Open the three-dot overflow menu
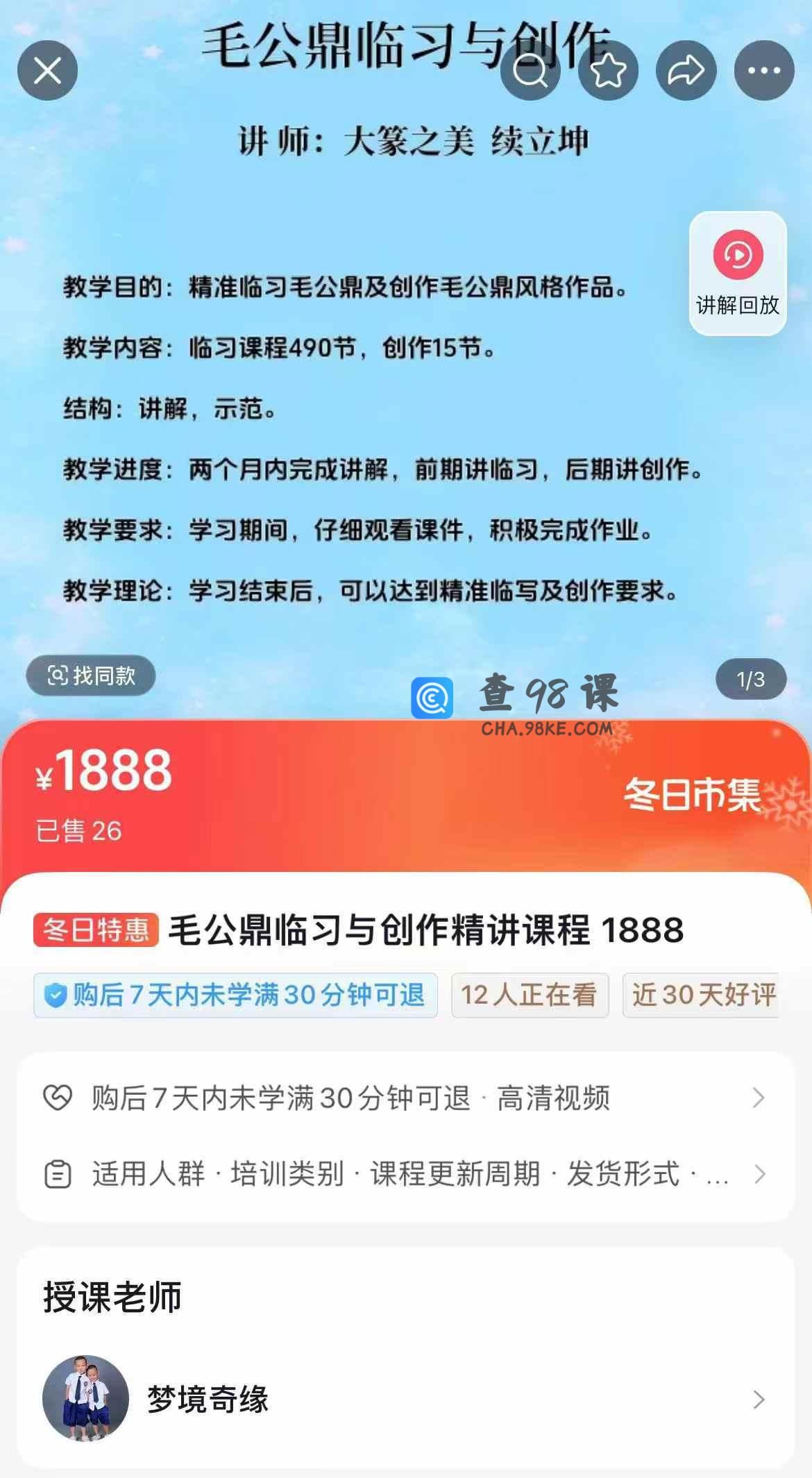Screen dimensions: 812x1478 point(764,70)
